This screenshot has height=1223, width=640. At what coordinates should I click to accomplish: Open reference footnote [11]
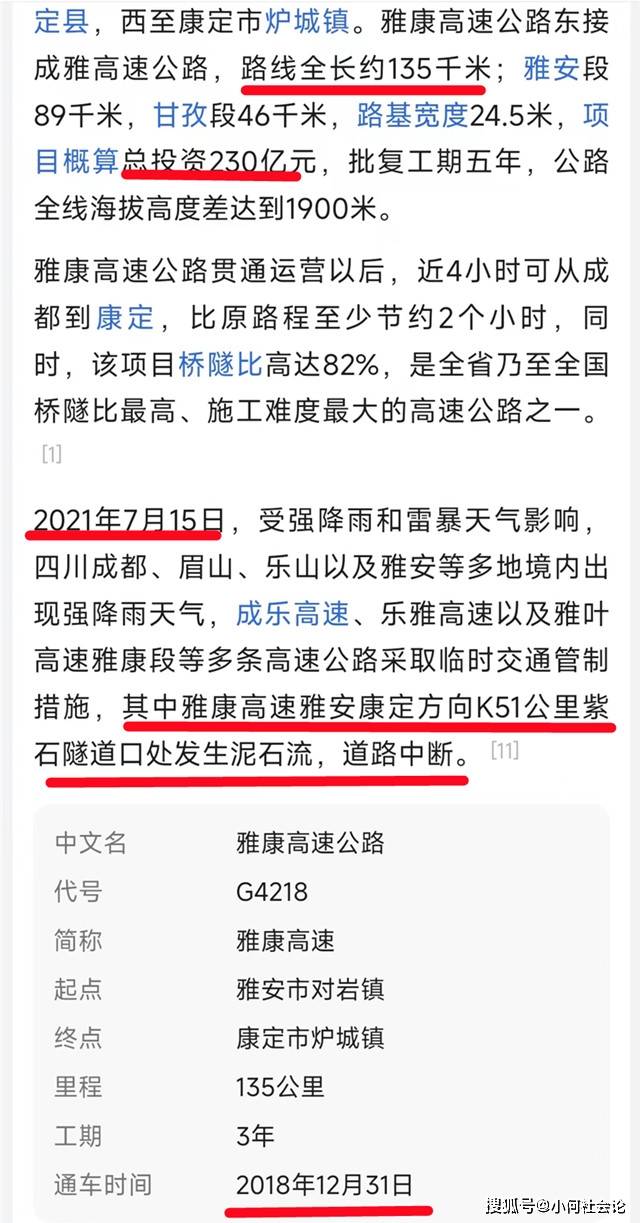(x=504, y=749)
